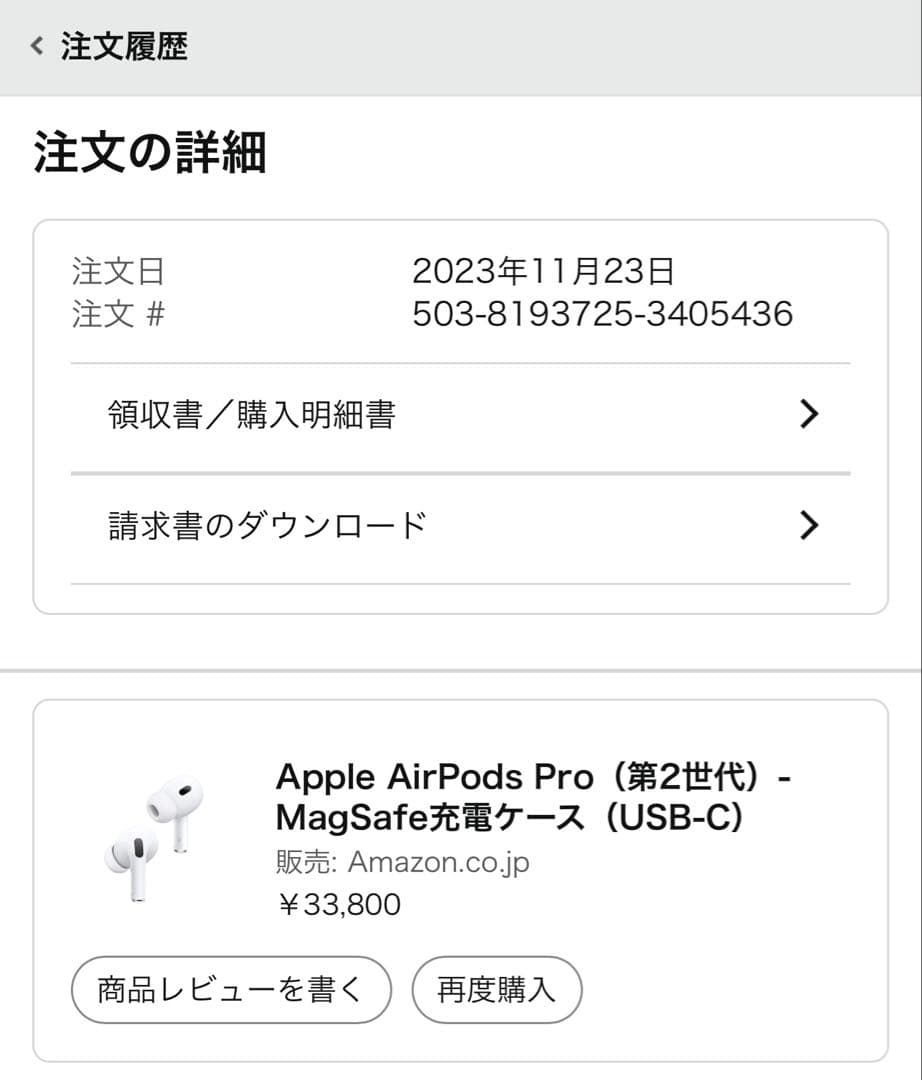Image resolution: width=922 pixels, height=1080 pixels.
Task: Tap the arrow icon beside 領収書／購入明細書
Action: (810, 414)
